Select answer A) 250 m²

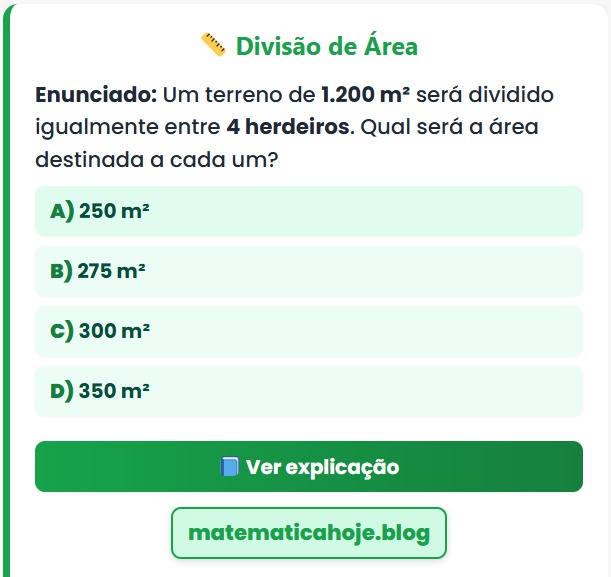(x=308, y=211)
